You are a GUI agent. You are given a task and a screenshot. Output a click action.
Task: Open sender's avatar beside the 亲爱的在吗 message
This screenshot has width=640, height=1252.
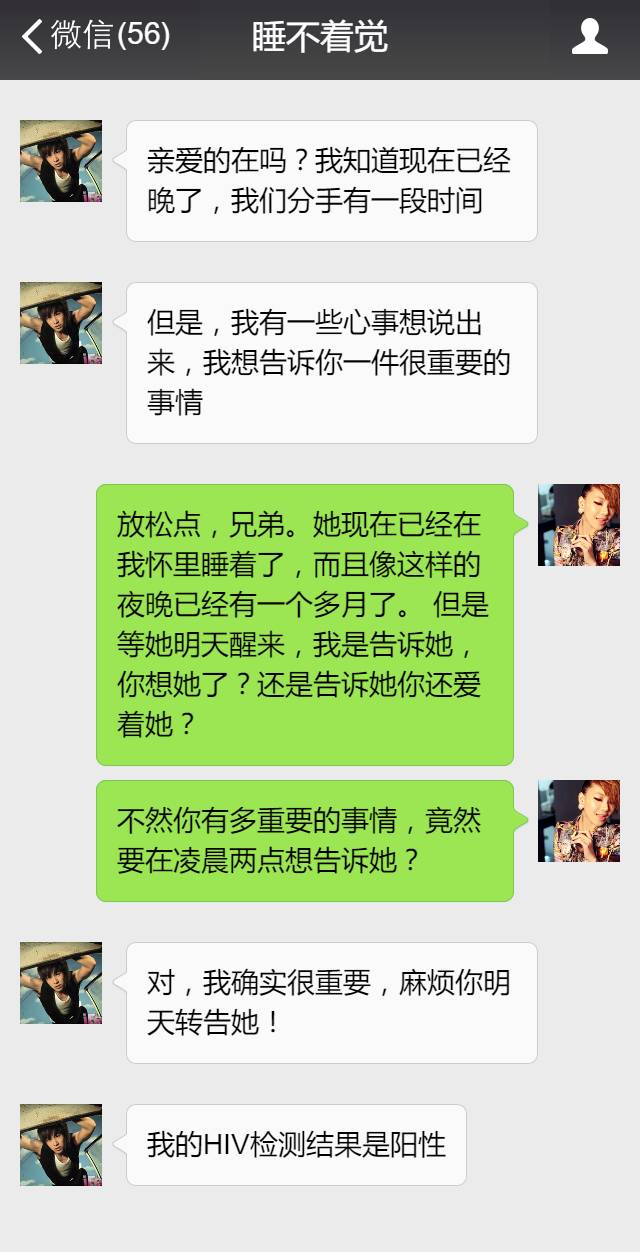click(61, 161)
